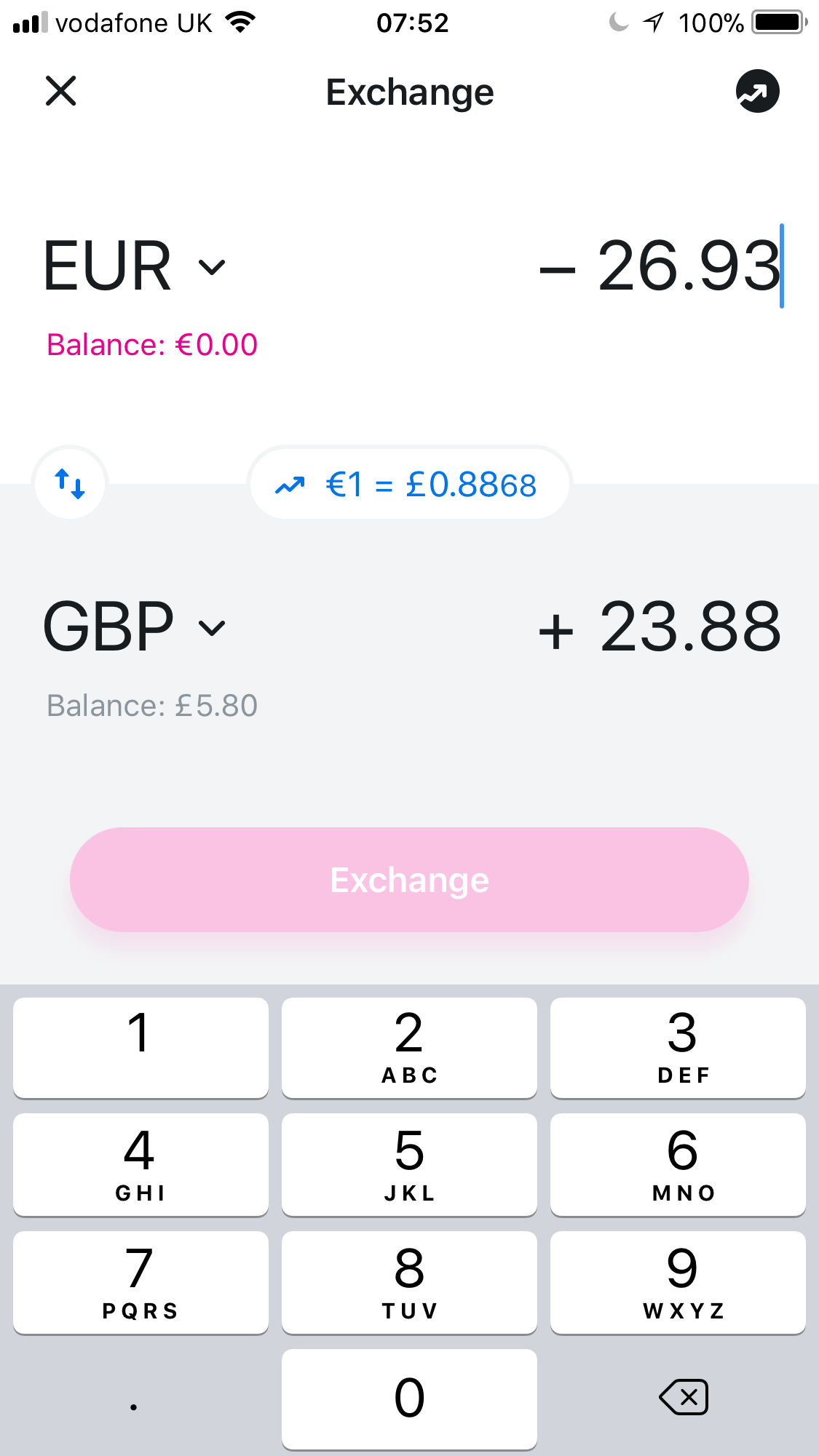Open the exchange rate chart icon
819x1456 pixels.
click(757, 92)
